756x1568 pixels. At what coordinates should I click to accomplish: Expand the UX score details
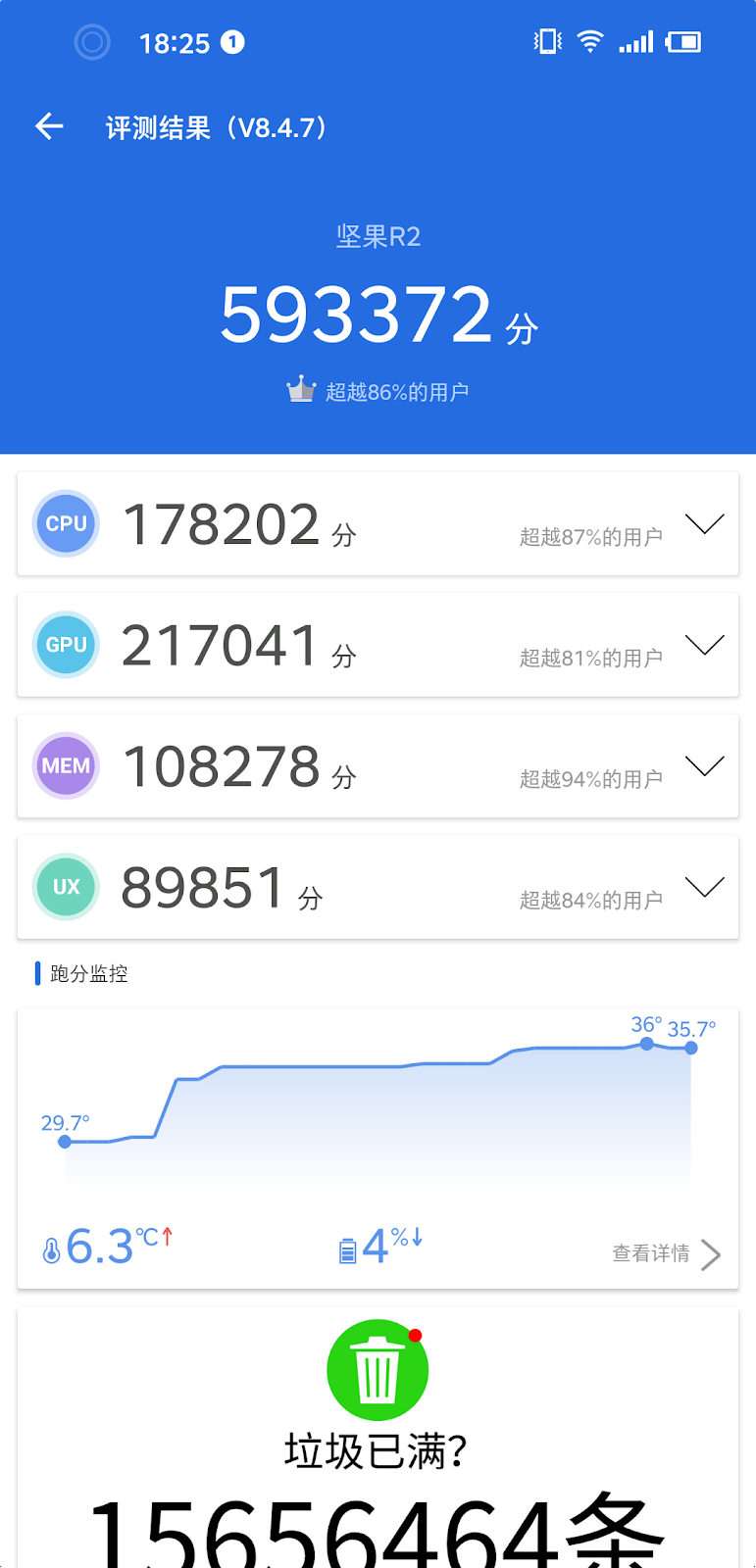tap(704, 887)
